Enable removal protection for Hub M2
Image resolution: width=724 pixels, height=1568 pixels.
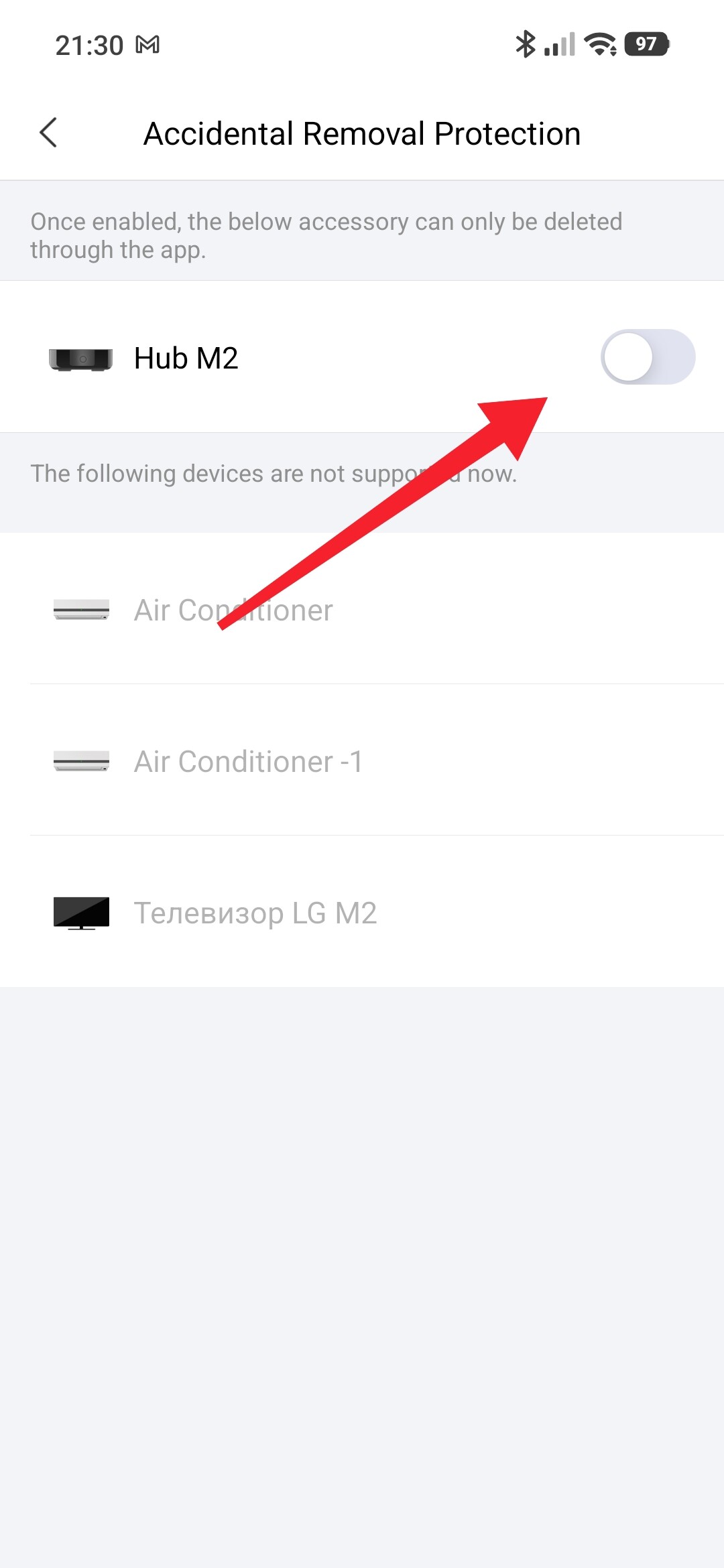click(647, 357)
